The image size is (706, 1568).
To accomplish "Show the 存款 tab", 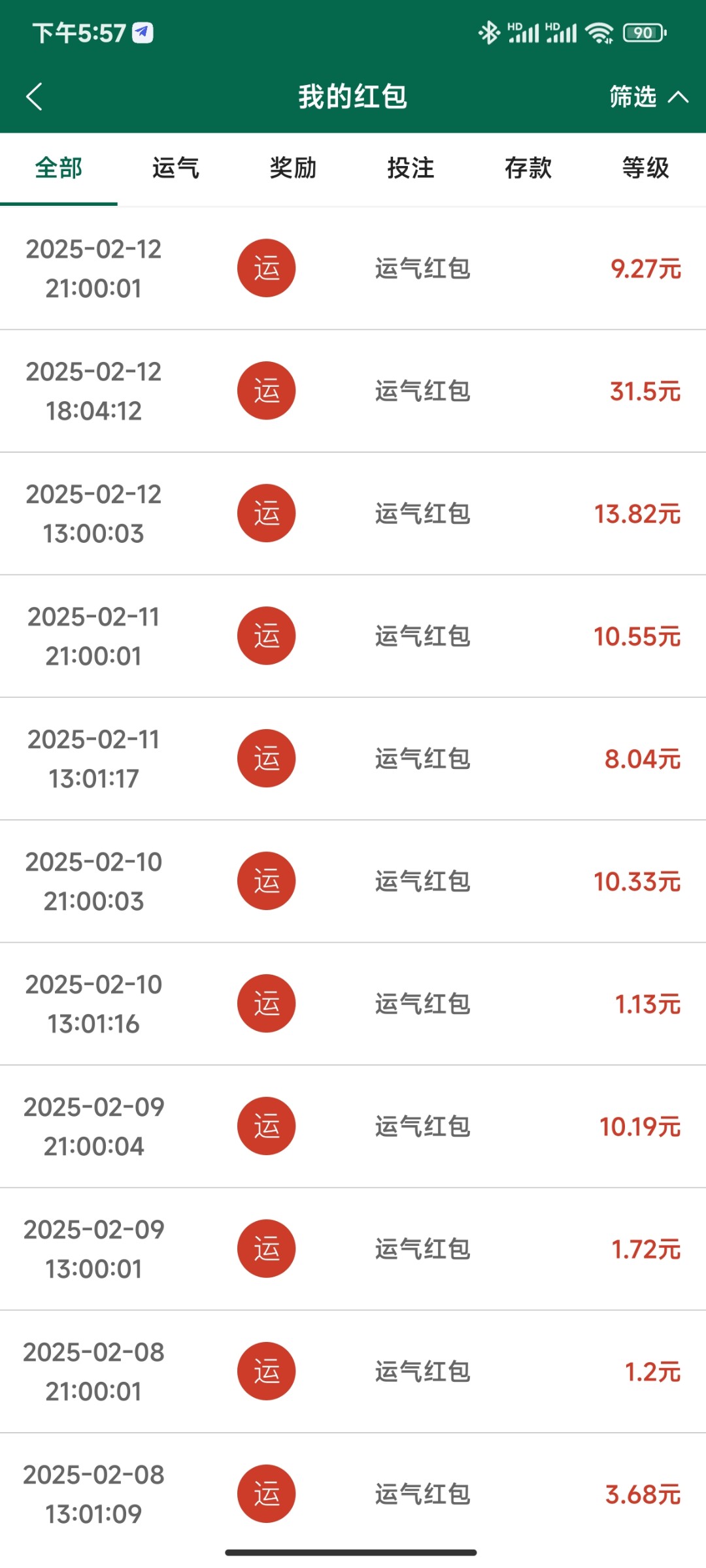I will point(528,168).
